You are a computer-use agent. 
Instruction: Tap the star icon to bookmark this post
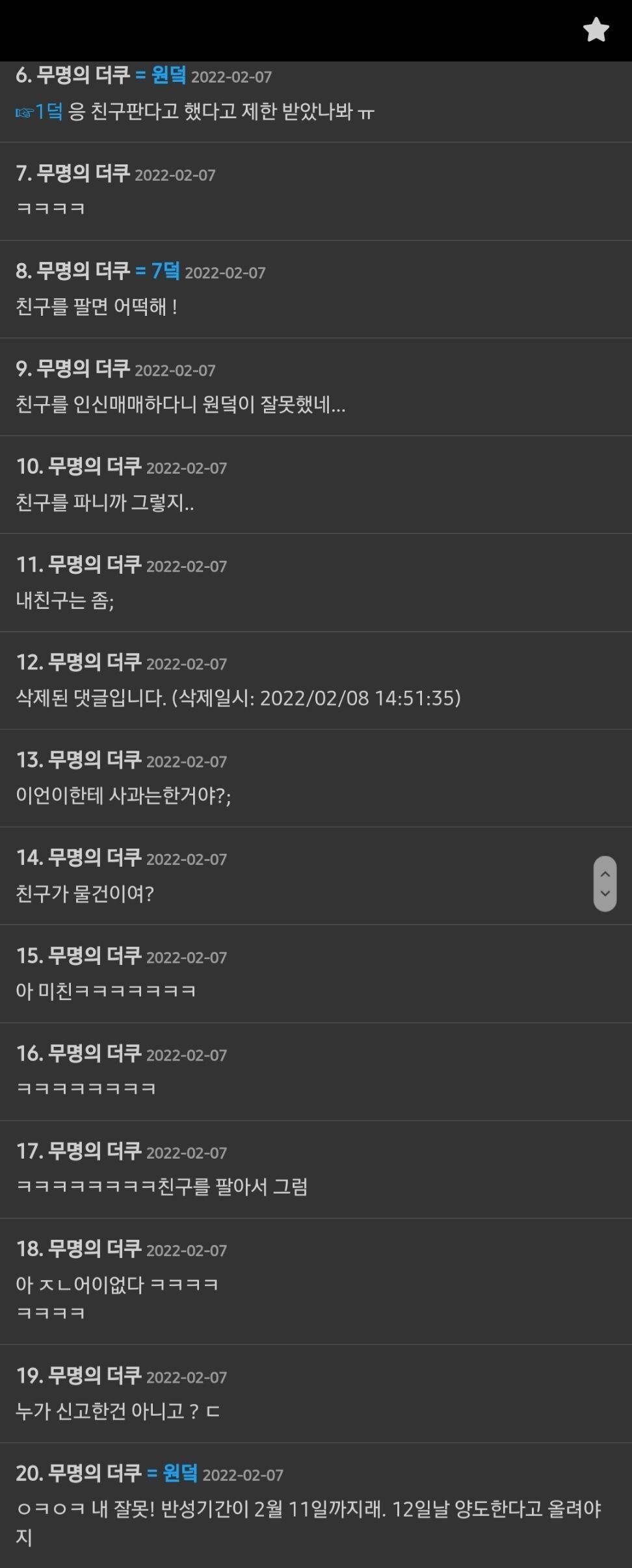(596, 30)
